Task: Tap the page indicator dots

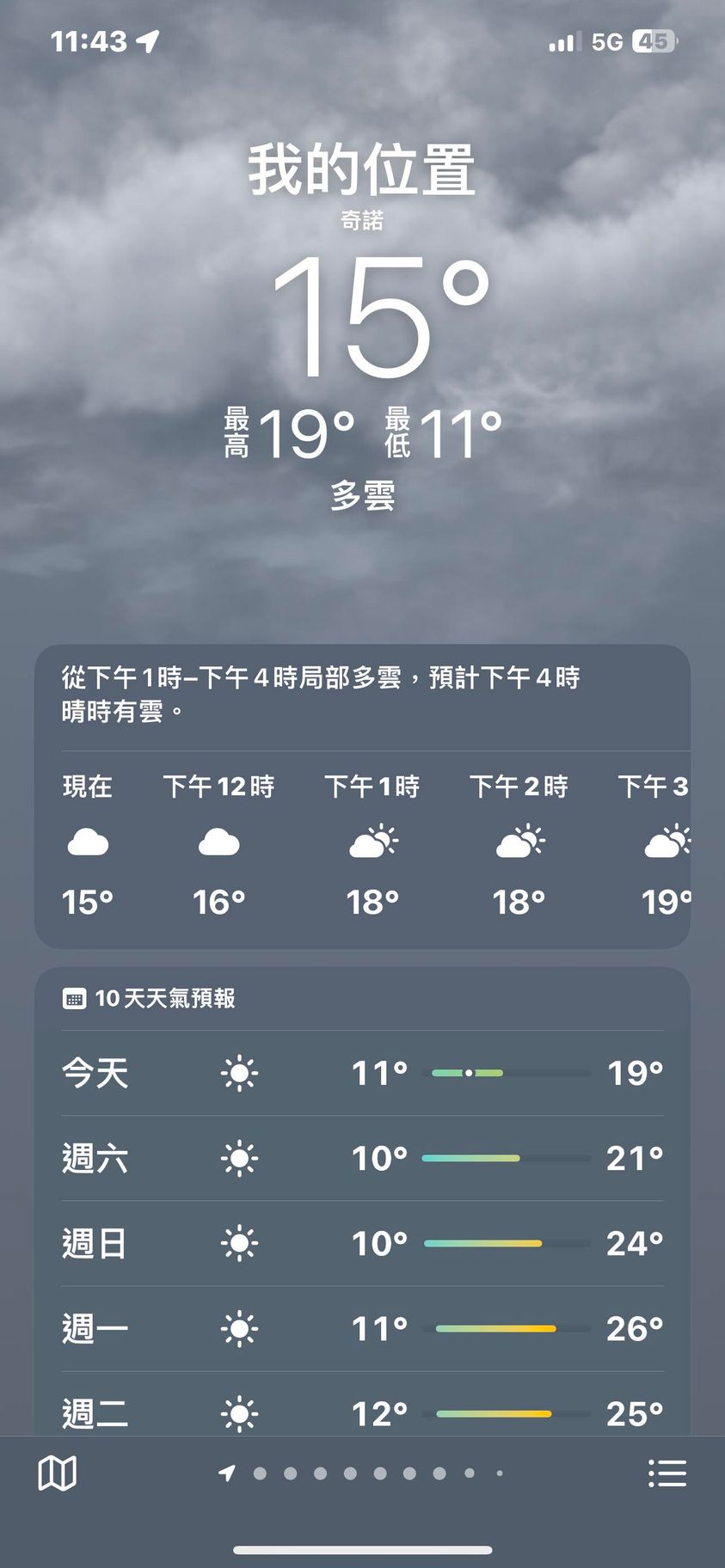Action: (363, 1473)
